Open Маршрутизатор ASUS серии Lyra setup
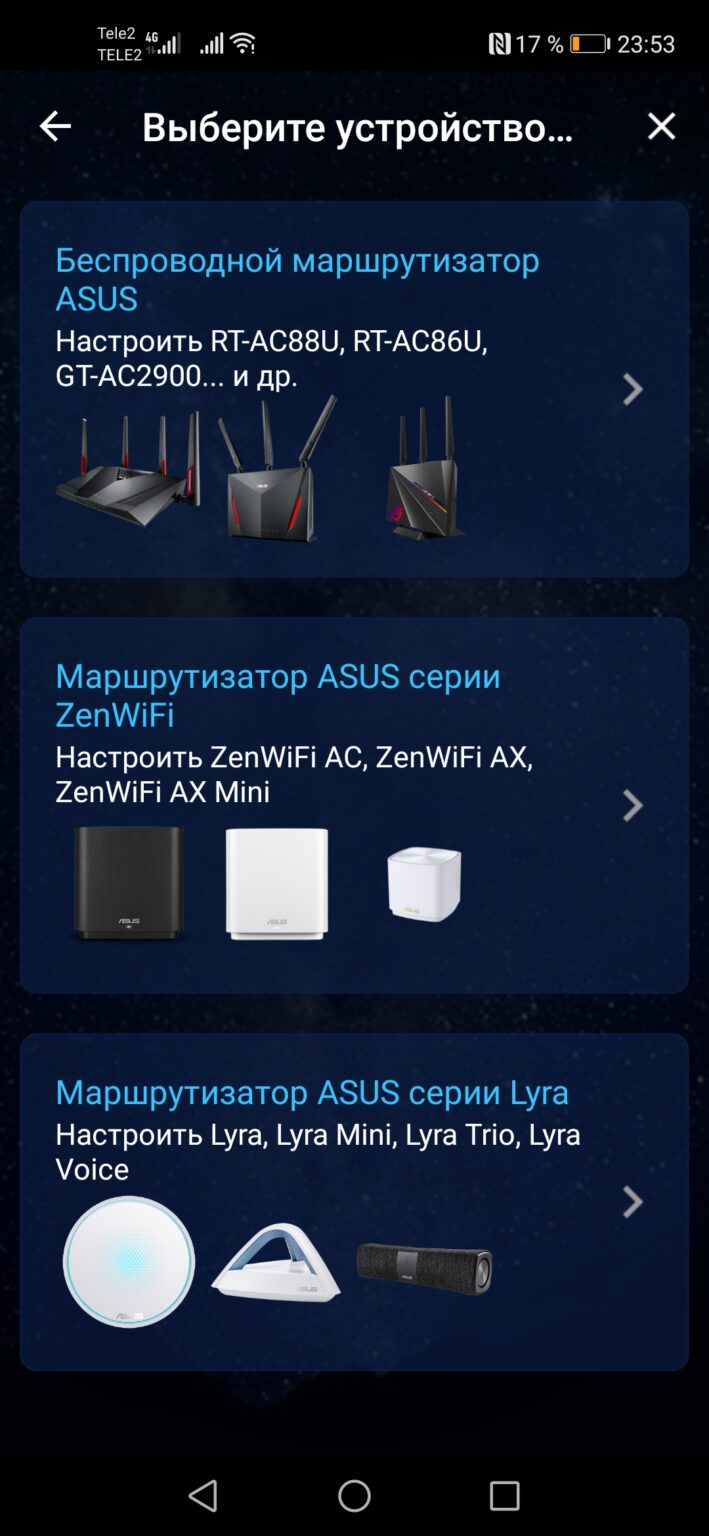The image size is (709, 1536). point(354,1201)
